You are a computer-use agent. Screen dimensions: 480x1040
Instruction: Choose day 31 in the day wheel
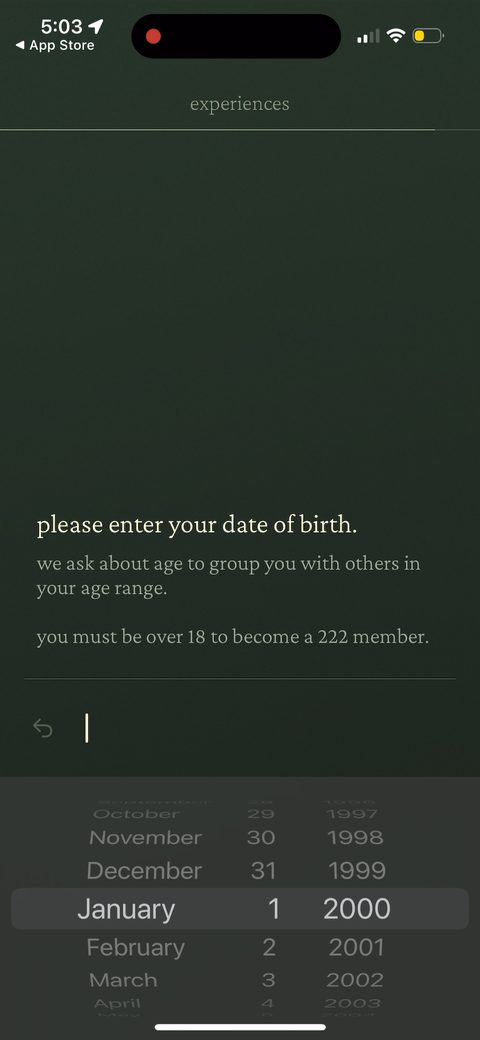(263, 871)
